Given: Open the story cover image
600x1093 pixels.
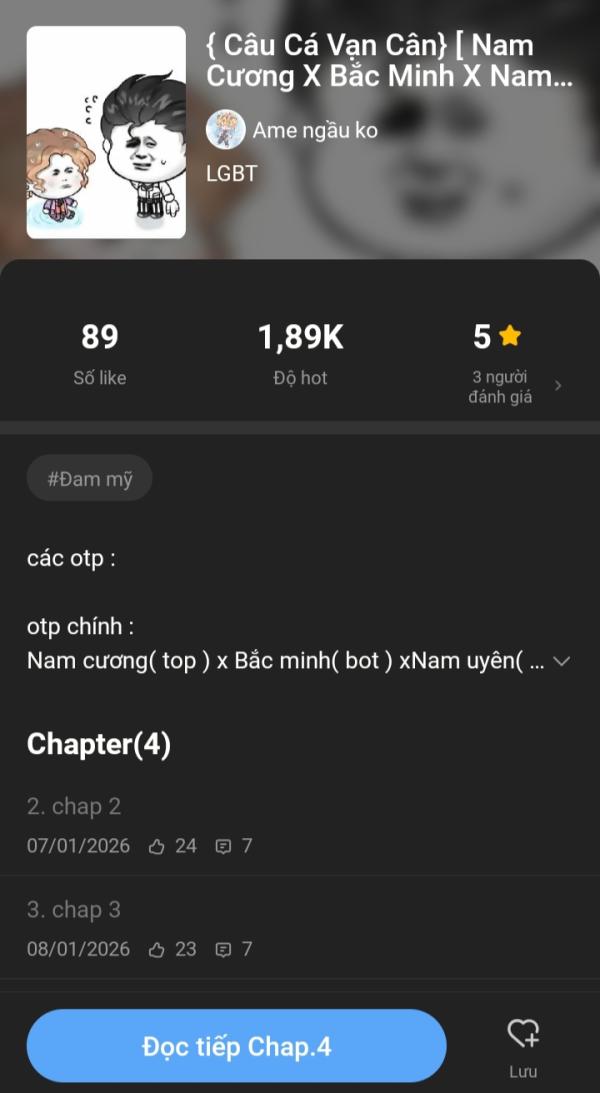Looking at the screenshot, I should pos(106,132).
